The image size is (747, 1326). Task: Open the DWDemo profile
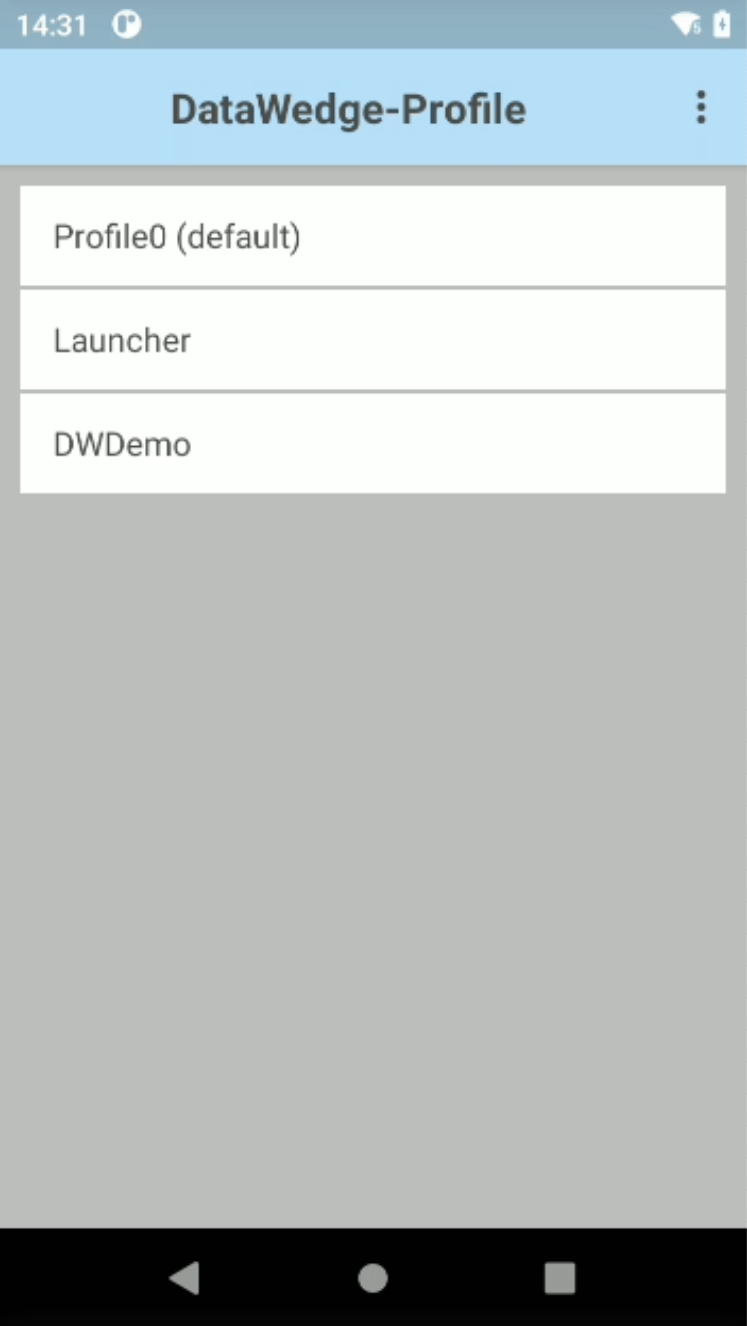click(372, 444)
